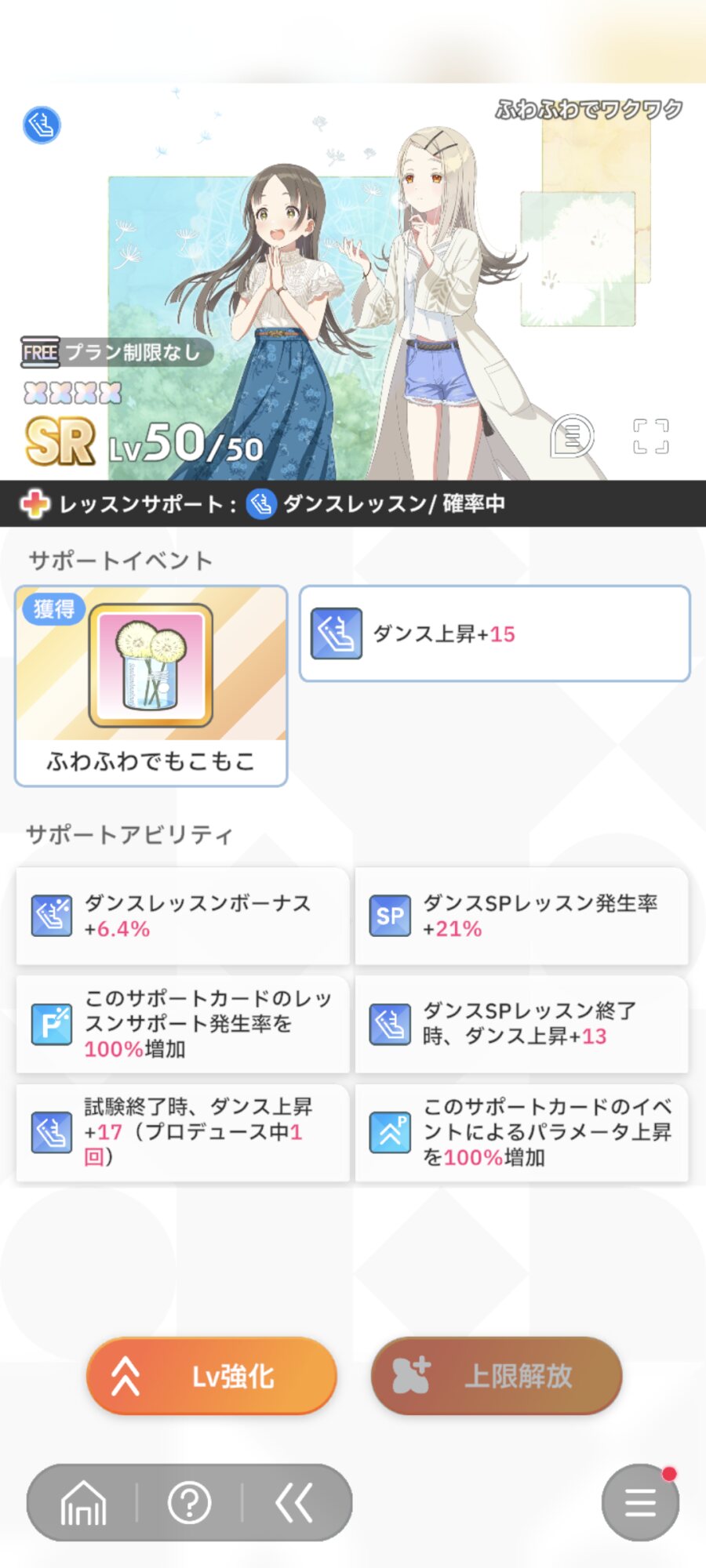Tap the 上限解放 limit break button
The height and width of the screenshot is (1568, 706).
[497, 1376]
